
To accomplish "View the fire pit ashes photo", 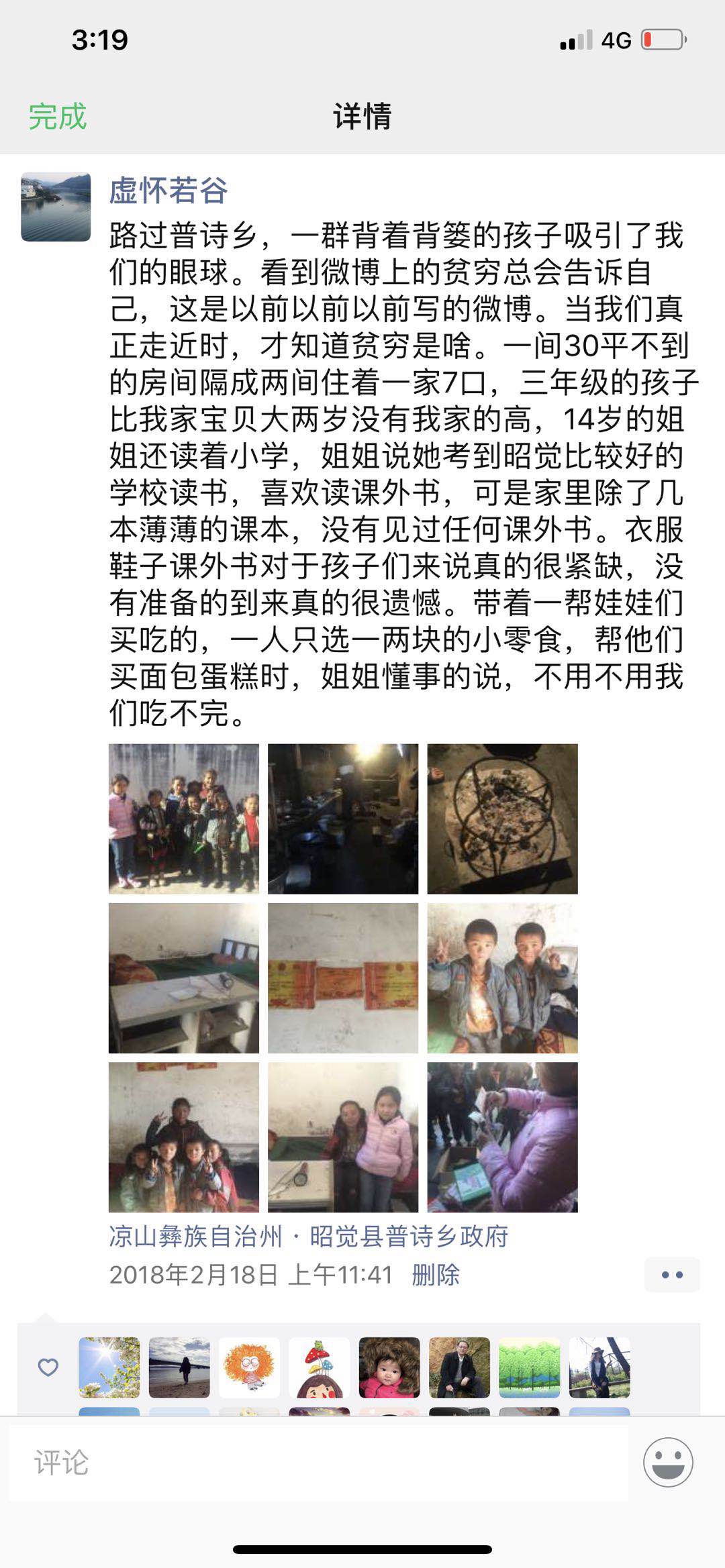I will (502, 819).
